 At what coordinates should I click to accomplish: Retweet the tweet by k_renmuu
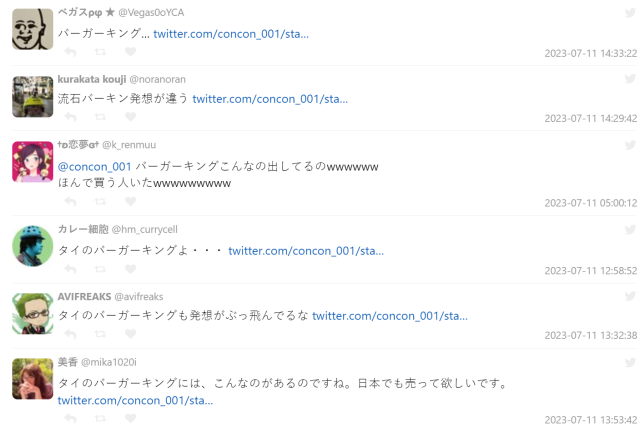pyautogui.click(x=100, y=202)
